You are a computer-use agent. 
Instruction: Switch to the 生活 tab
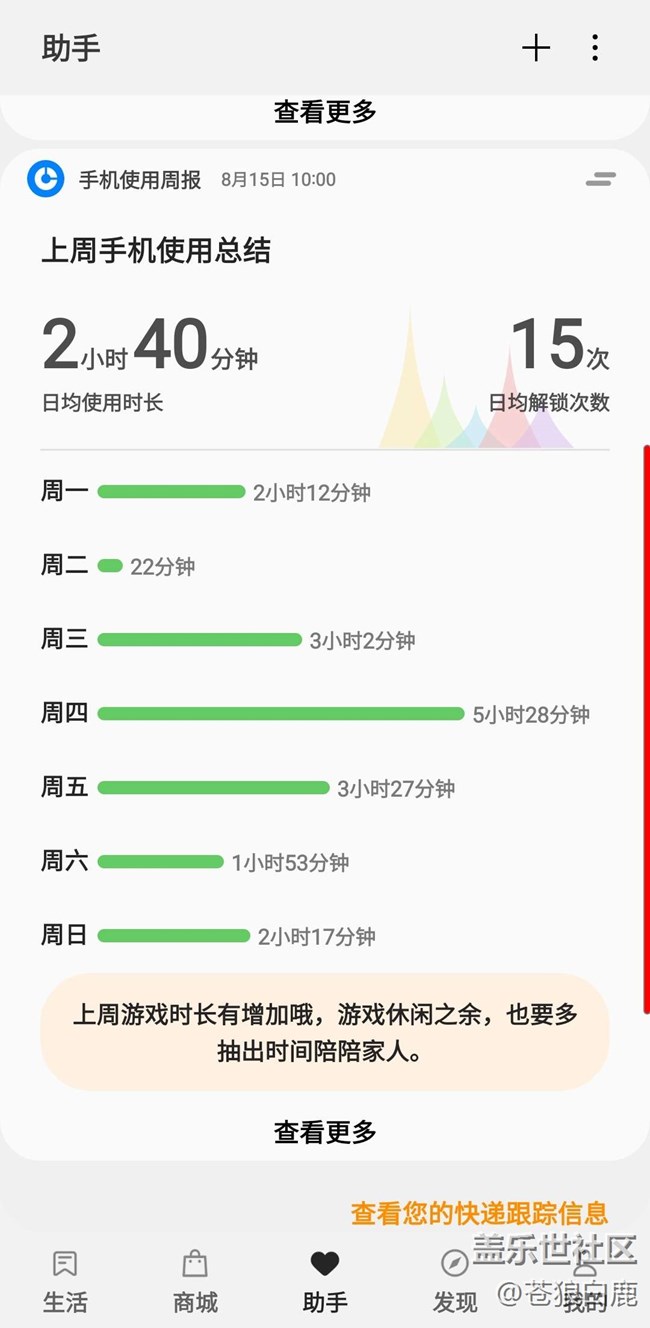coord(65,1281)
